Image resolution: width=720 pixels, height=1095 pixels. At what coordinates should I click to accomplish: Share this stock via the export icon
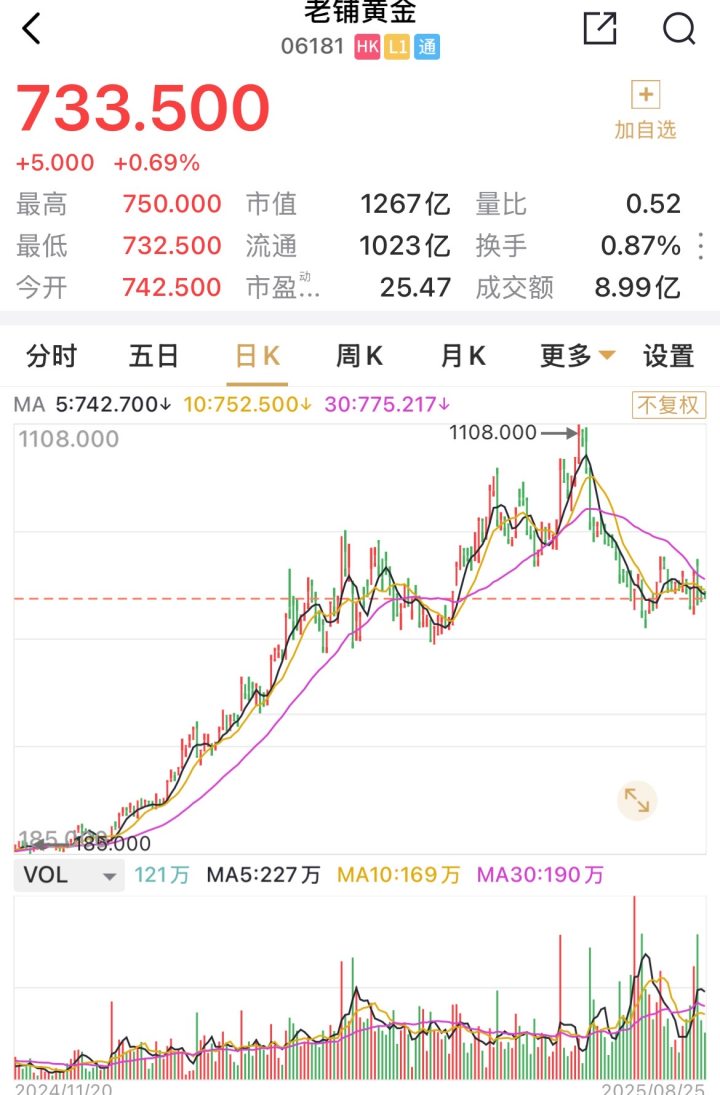pyautogui.click(x=600, y=28)
